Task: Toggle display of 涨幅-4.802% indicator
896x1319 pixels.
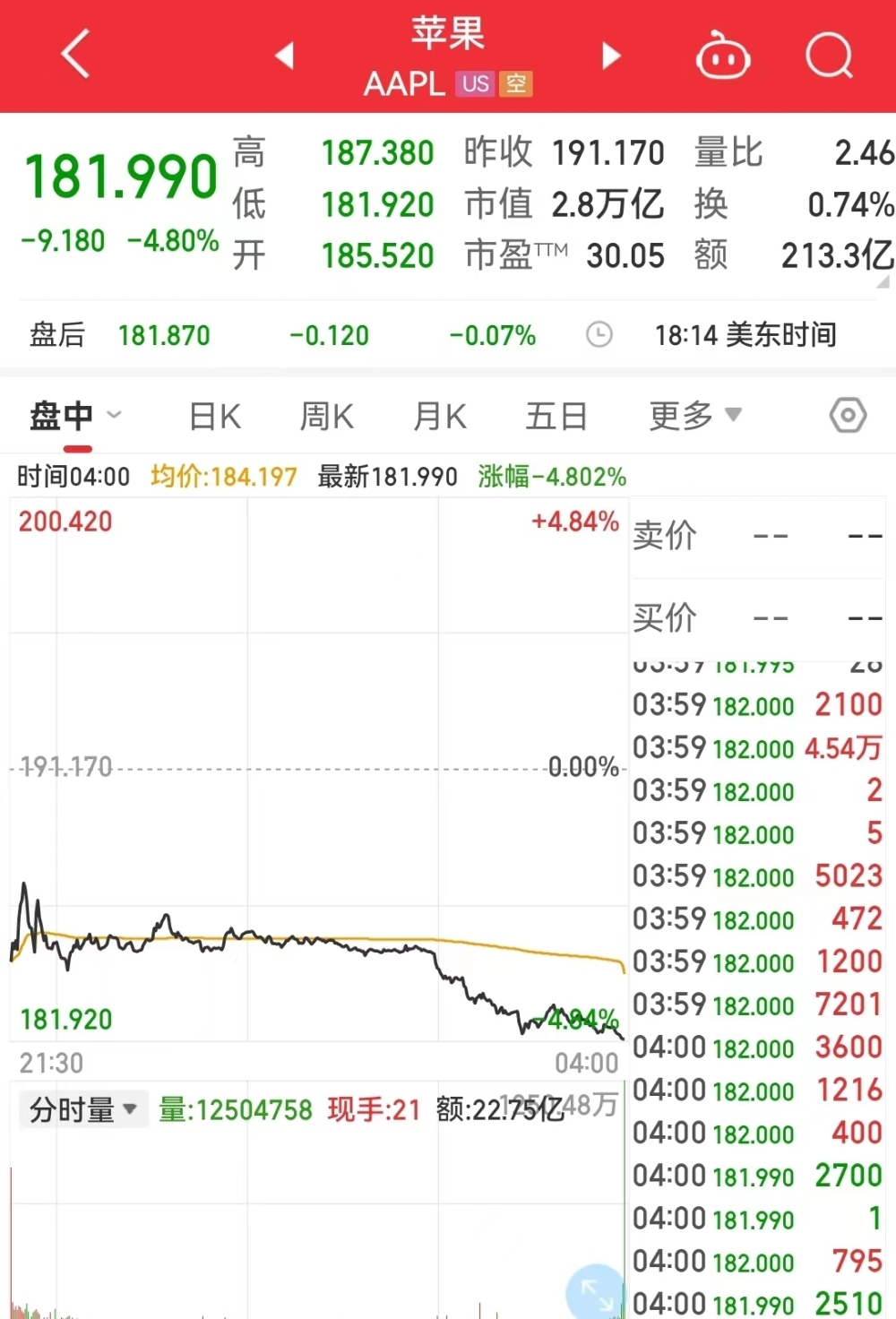Action: click(552, 477)
